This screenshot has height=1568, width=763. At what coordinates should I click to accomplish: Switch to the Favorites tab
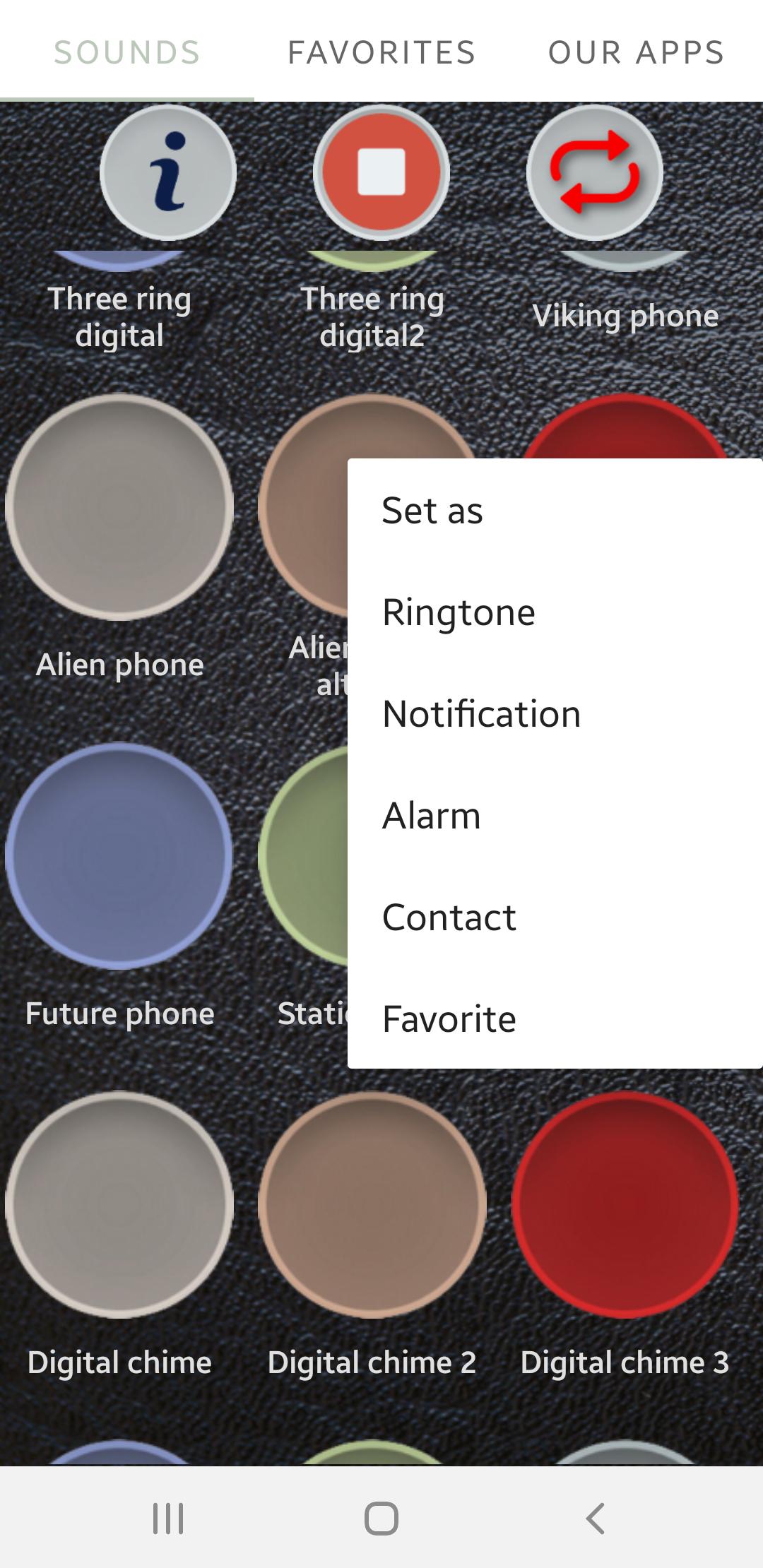381,52
